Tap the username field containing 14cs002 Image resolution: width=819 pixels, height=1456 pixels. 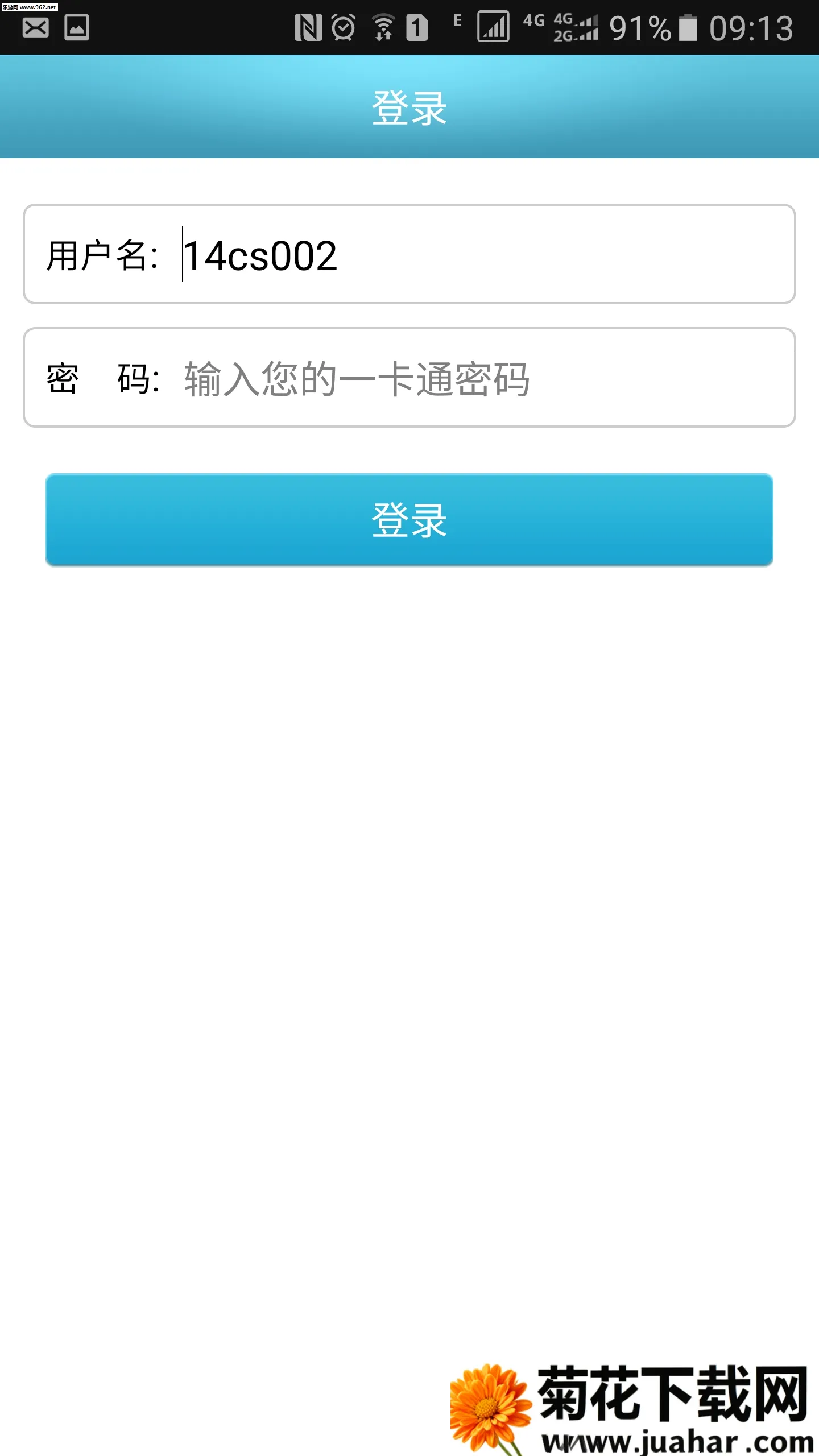click(483, 255)
